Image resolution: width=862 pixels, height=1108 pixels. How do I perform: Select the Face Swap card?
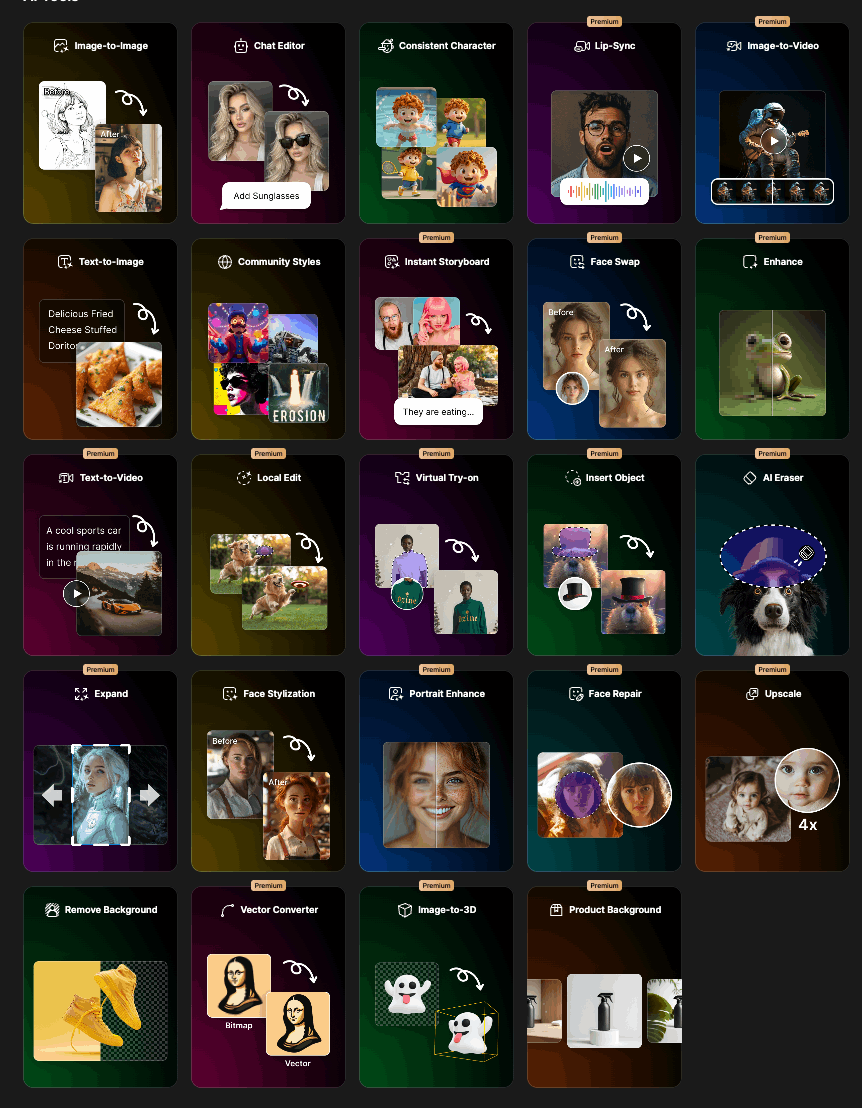pos(604,339)
